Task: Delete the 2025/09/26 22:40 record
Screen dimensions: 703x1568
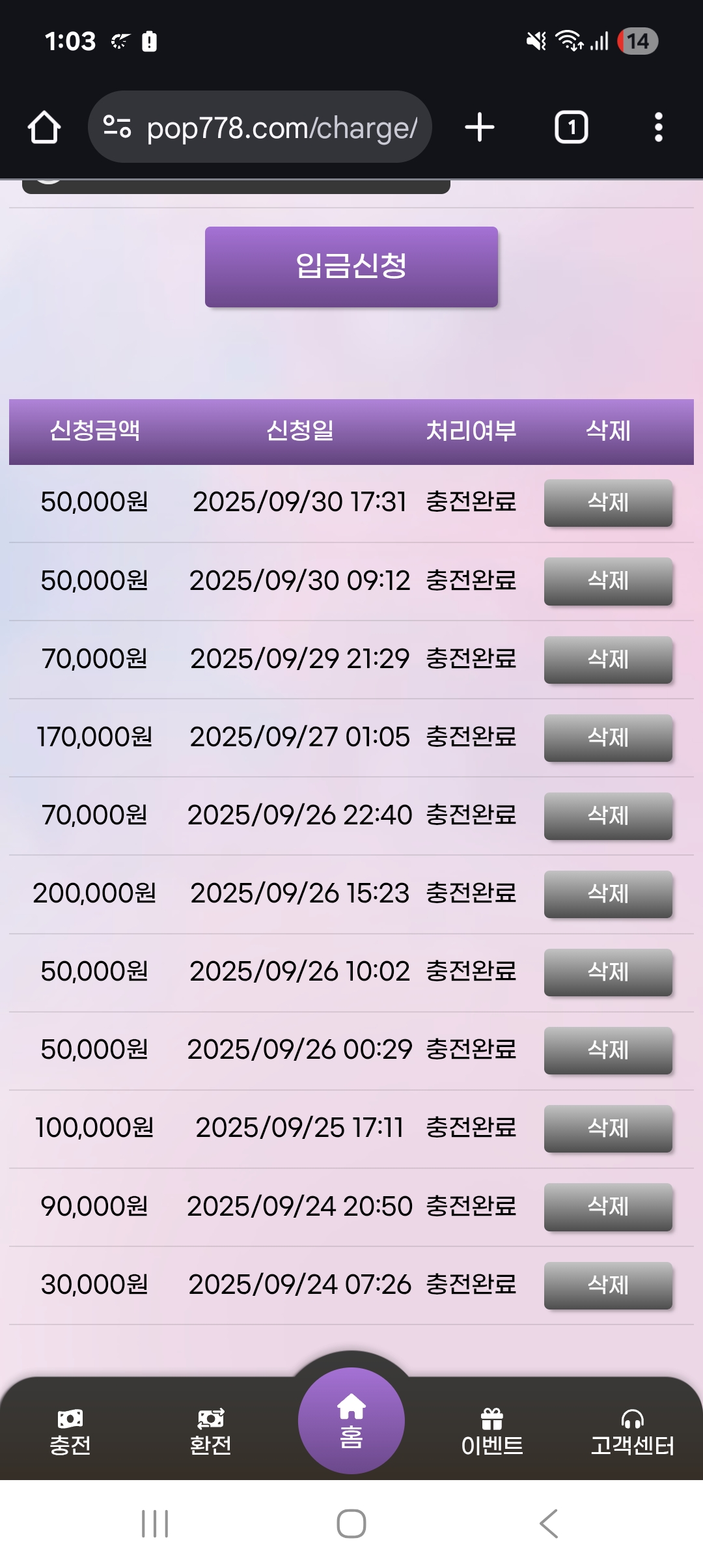Action: click(608, 815)
